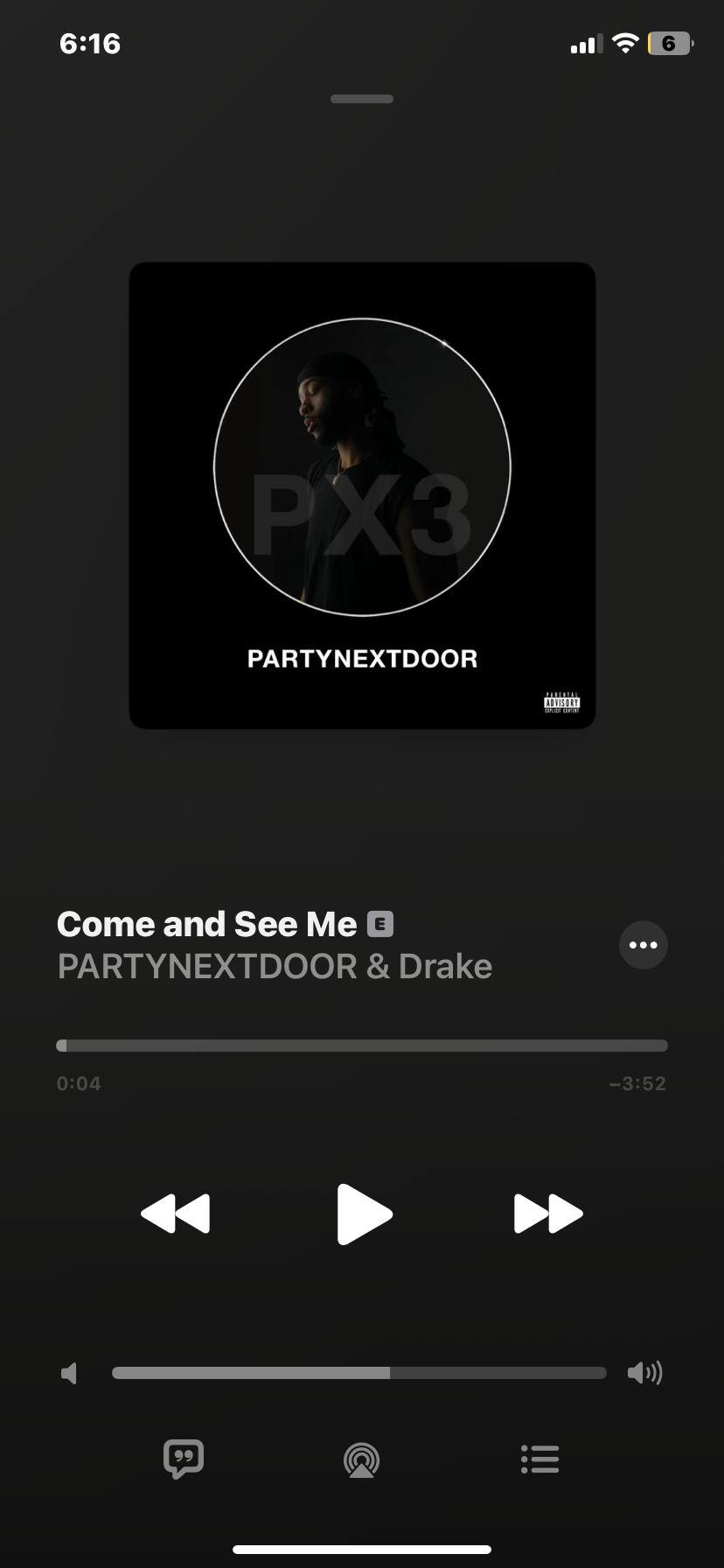Play Come and See Me
The width and height of the screenshot is (724, 1568).
point(364,1214)
